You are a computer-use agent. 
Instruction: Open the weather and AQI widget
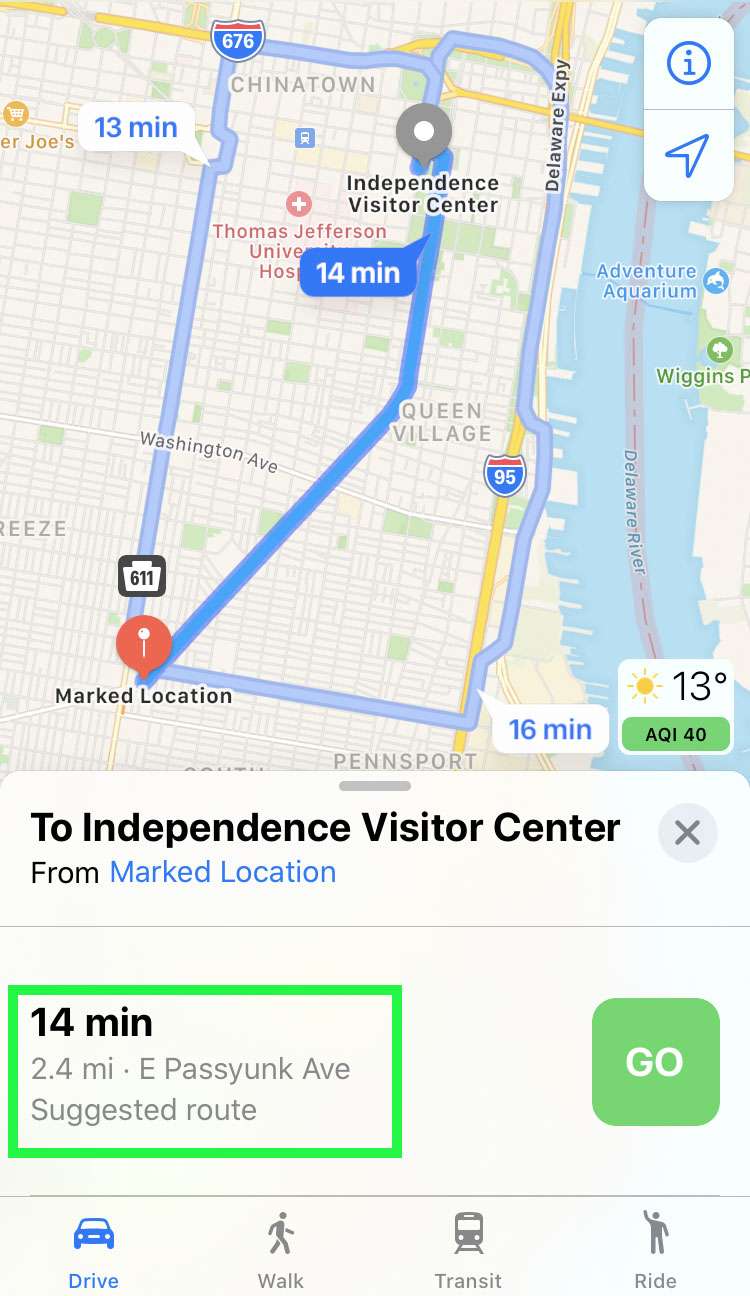(675, 705)
